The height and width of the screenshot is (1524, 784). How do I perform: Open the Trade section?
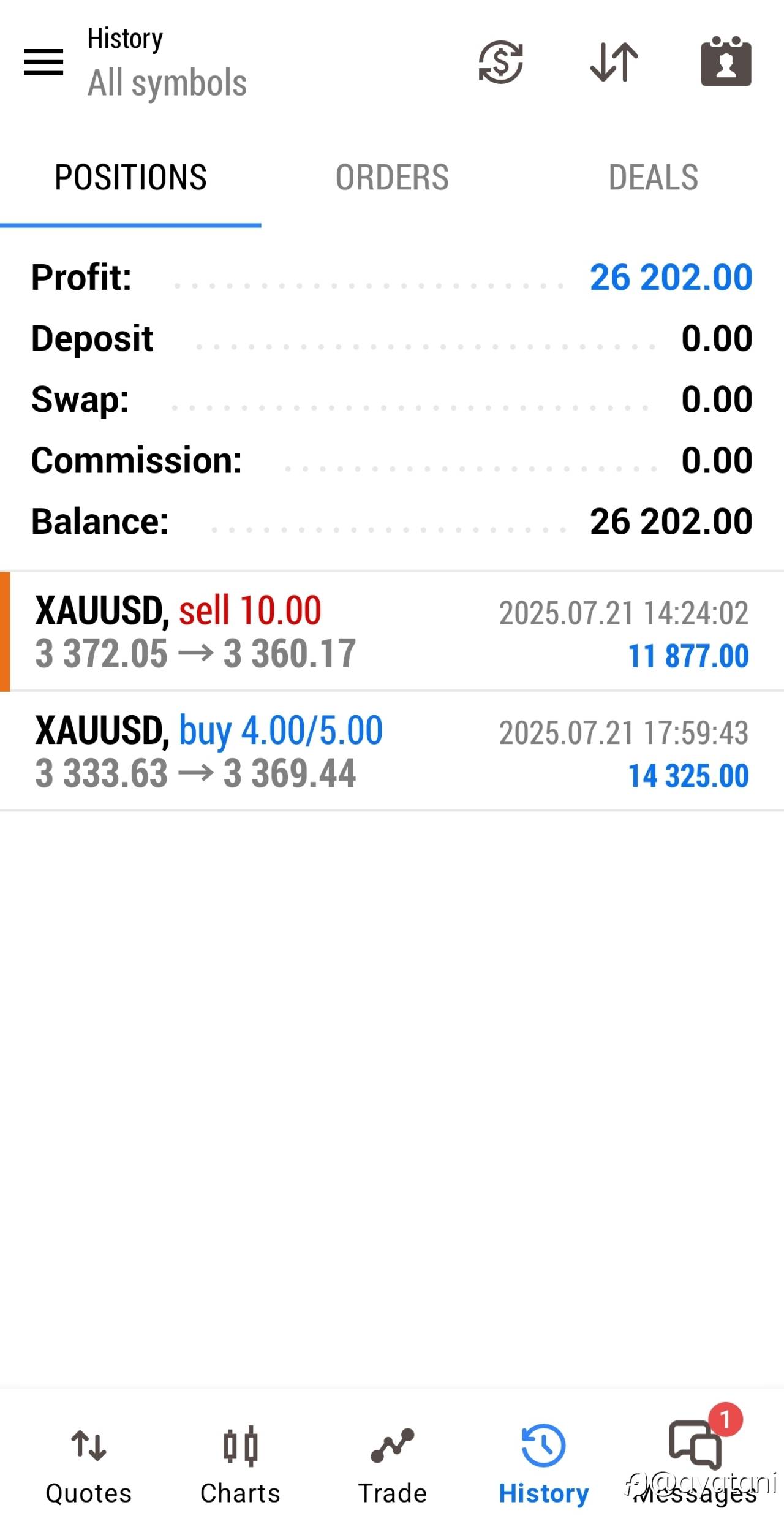392,1465
